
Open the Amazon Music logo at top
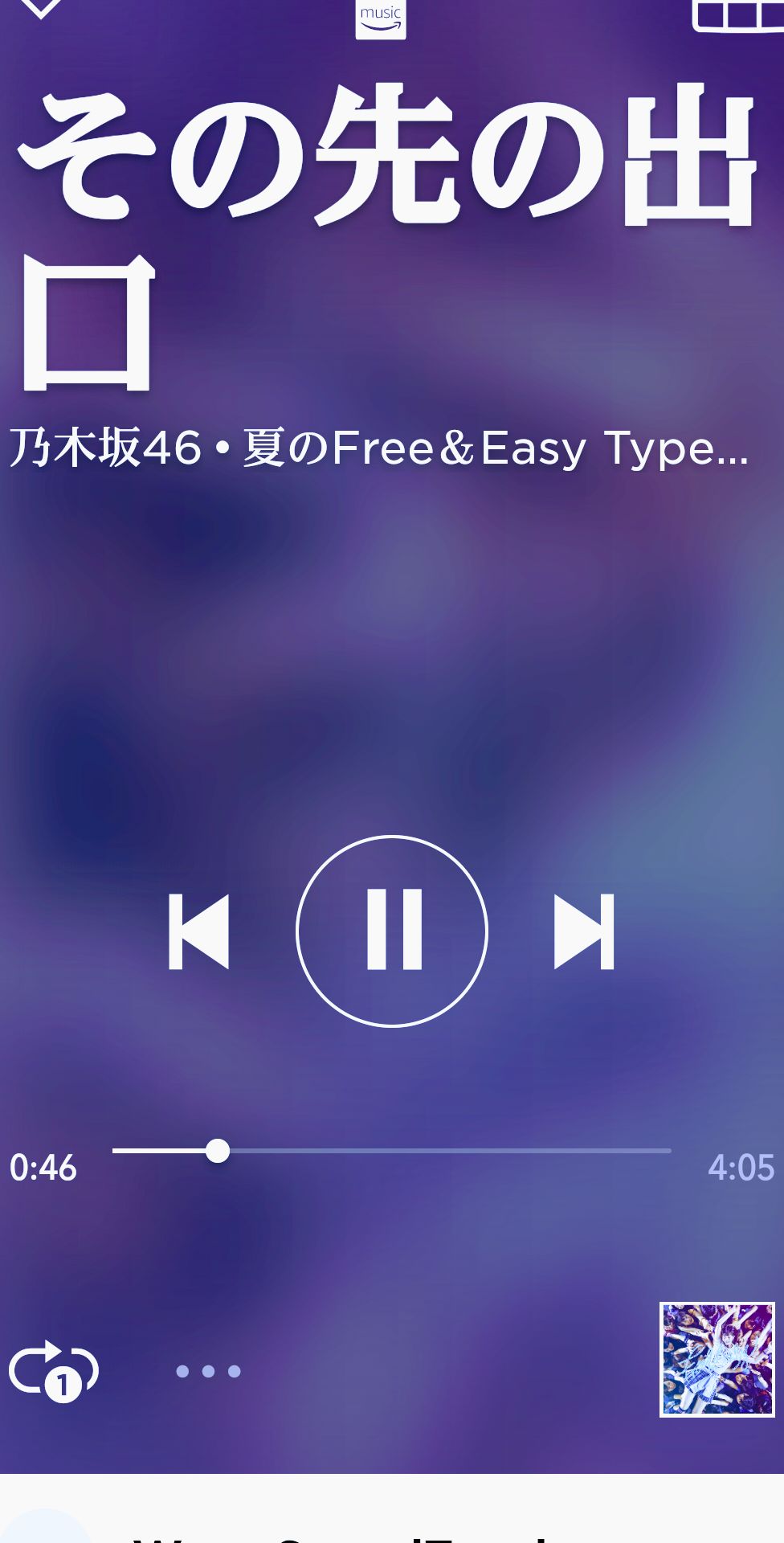click(x=382, y=14)
